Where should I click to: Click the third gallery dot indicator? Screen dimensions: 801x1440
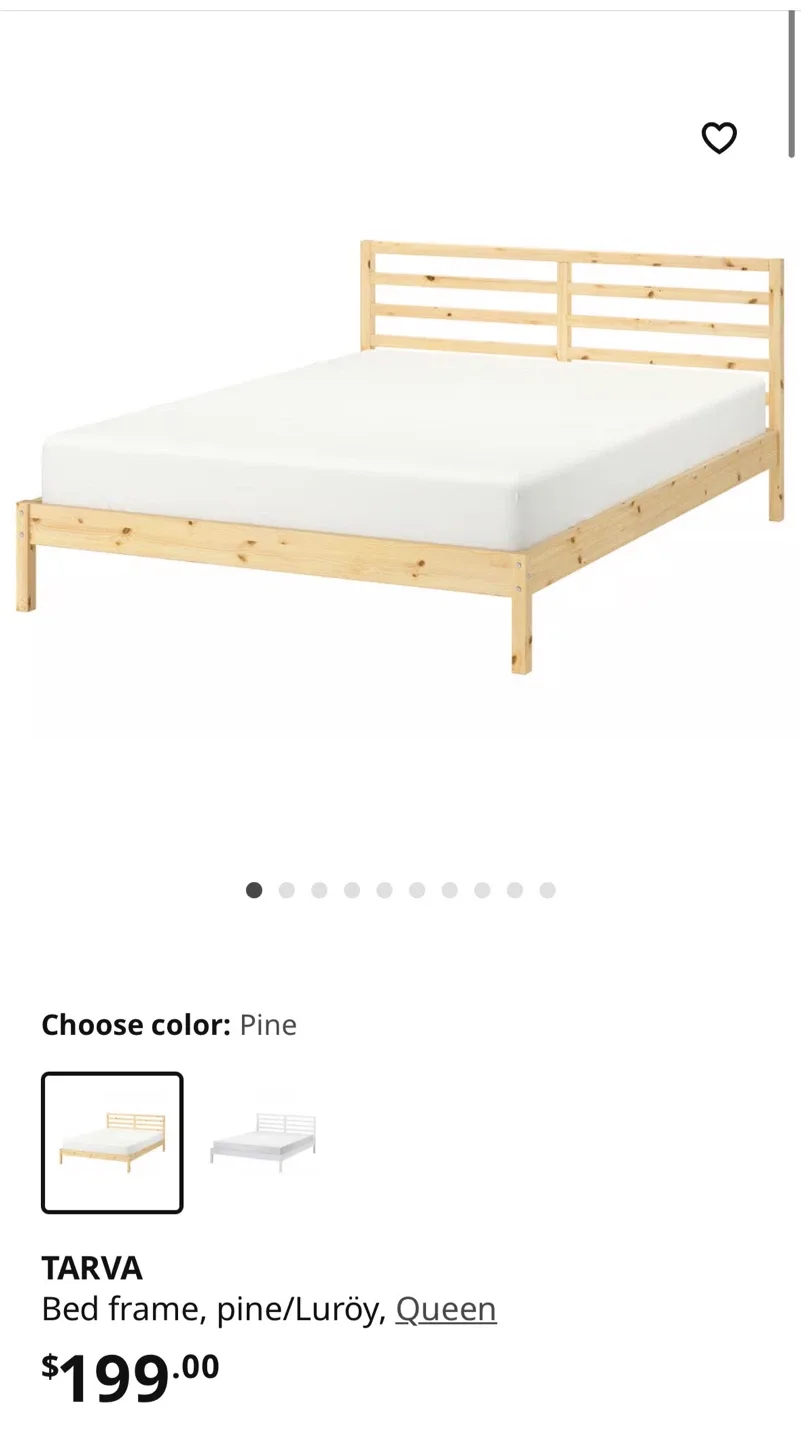319,889
